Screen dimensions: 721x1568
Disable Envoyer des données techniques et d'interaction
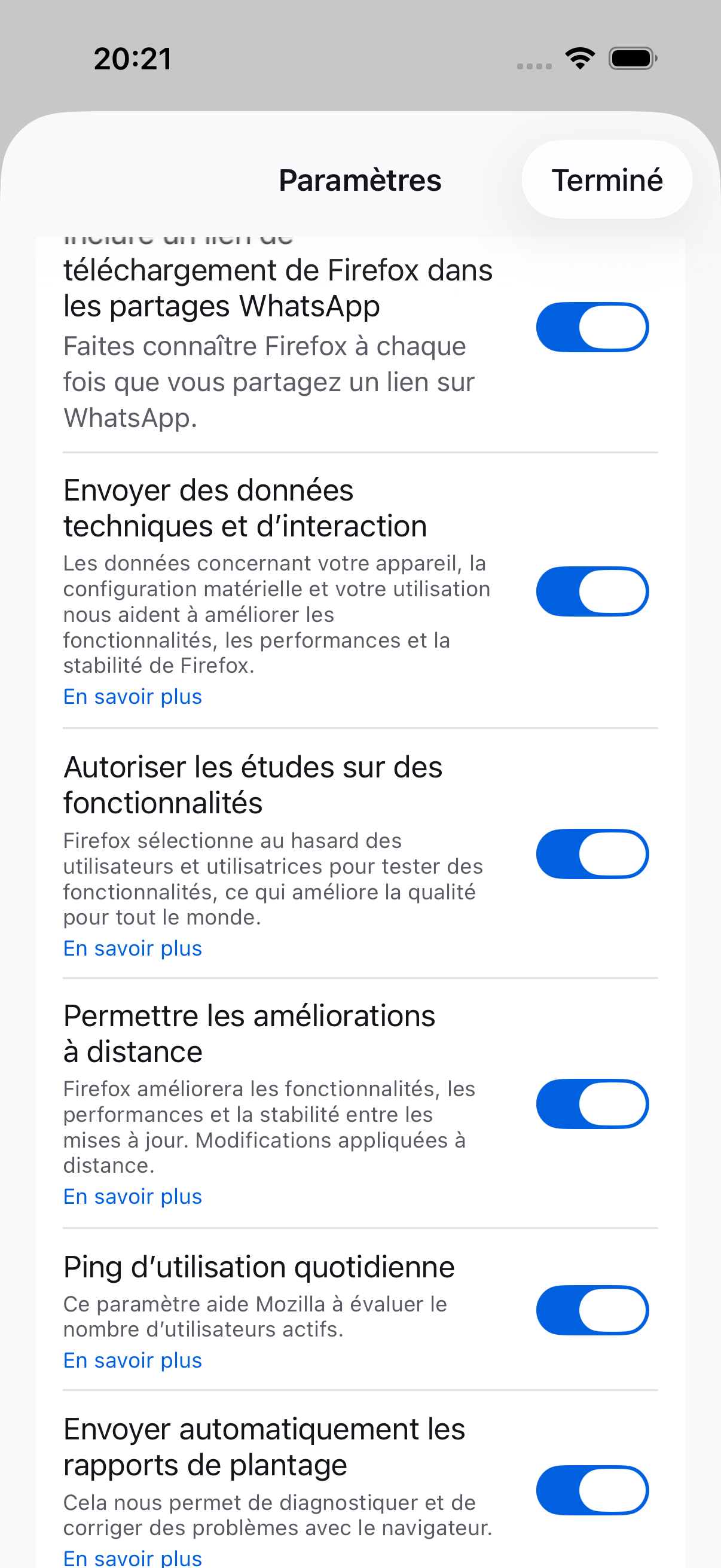click(592, 591)
